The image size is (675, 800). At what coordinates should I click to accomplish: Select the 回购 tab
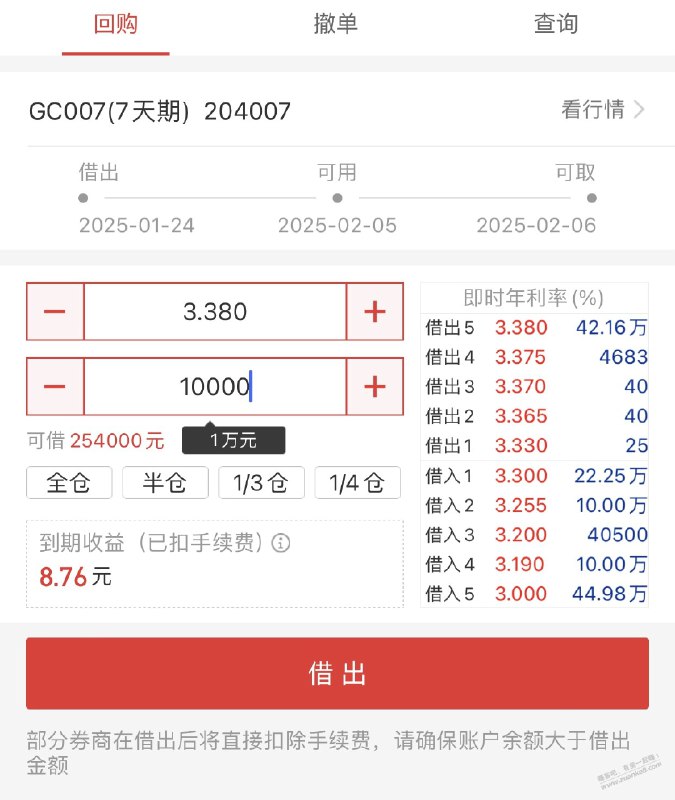click(115, 25)
